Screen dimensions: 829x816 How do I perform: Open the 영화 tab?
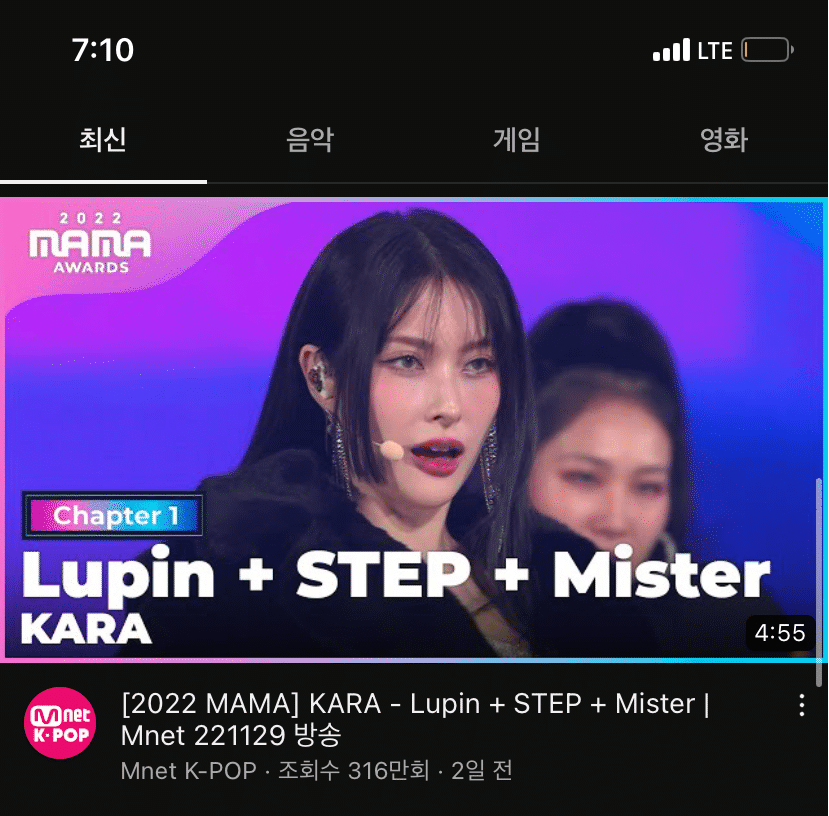click(x=724, y=140)
